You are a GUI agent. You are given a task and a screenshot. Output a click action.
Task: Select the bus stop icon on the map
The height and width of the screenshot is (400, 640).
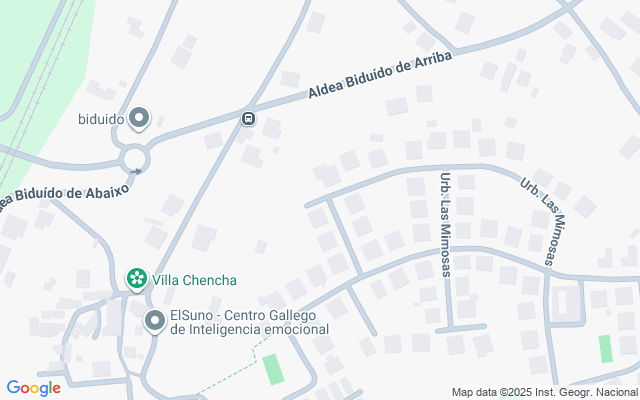[x=247, y=119]
